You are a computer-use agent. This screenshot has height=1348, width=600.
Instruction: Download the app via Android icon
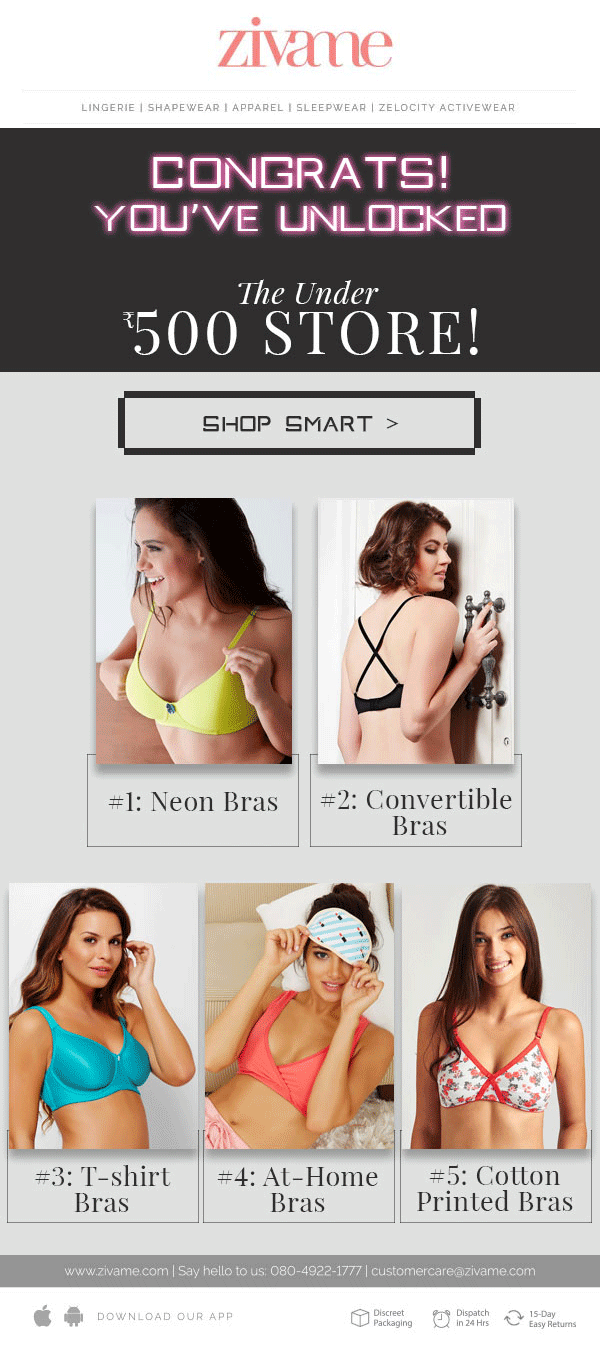[73, 1316]
